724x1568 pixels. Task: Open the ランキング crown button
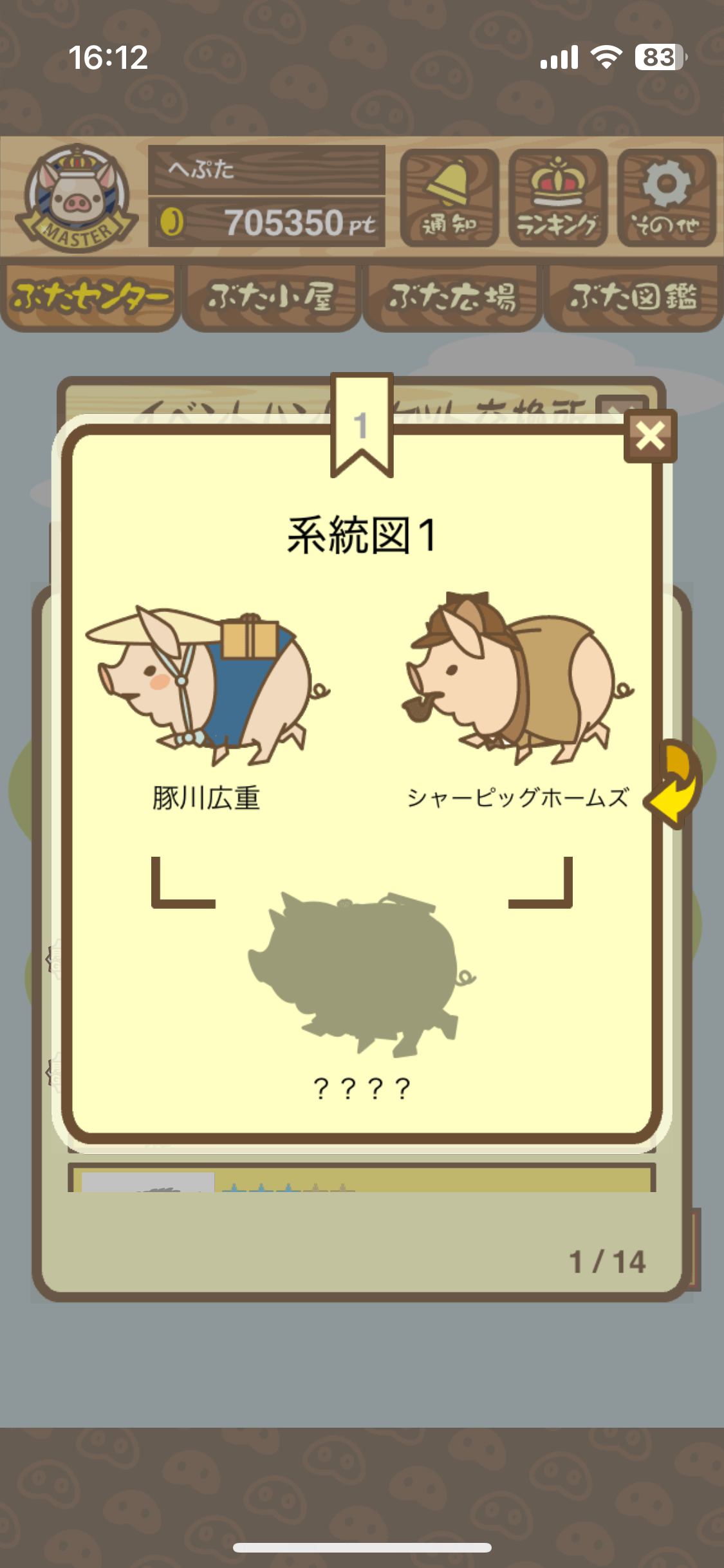click(558, 198)
